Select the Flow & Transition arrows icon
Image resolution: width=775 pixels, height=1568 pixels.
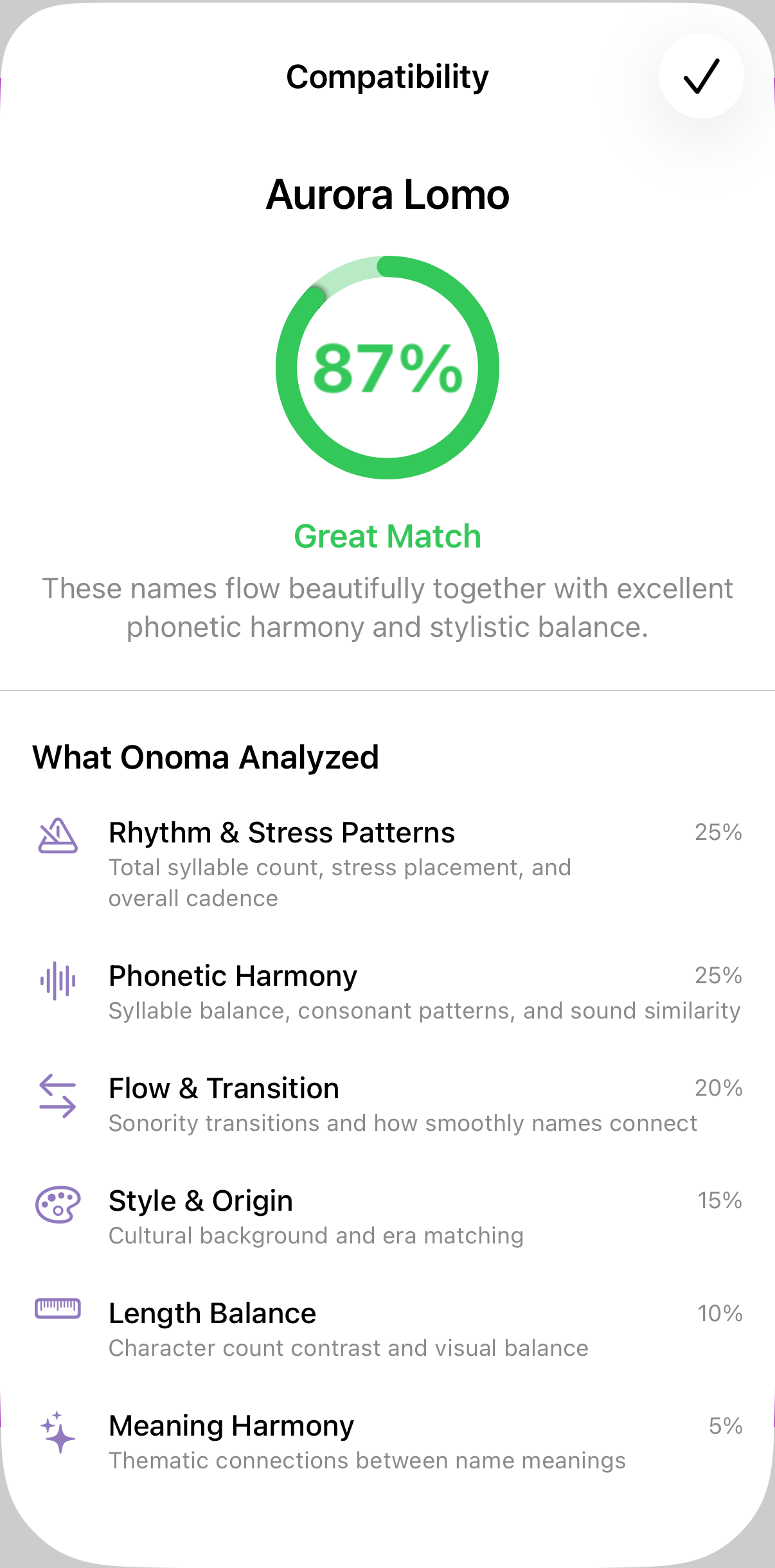click(58, 1092)
